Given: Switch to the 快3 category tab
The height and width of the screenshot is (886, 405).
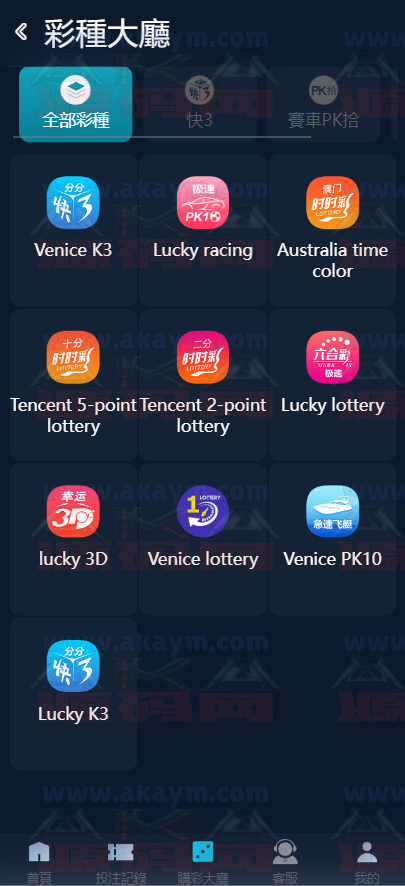Looking at the screenshot, I should point(200,105).
